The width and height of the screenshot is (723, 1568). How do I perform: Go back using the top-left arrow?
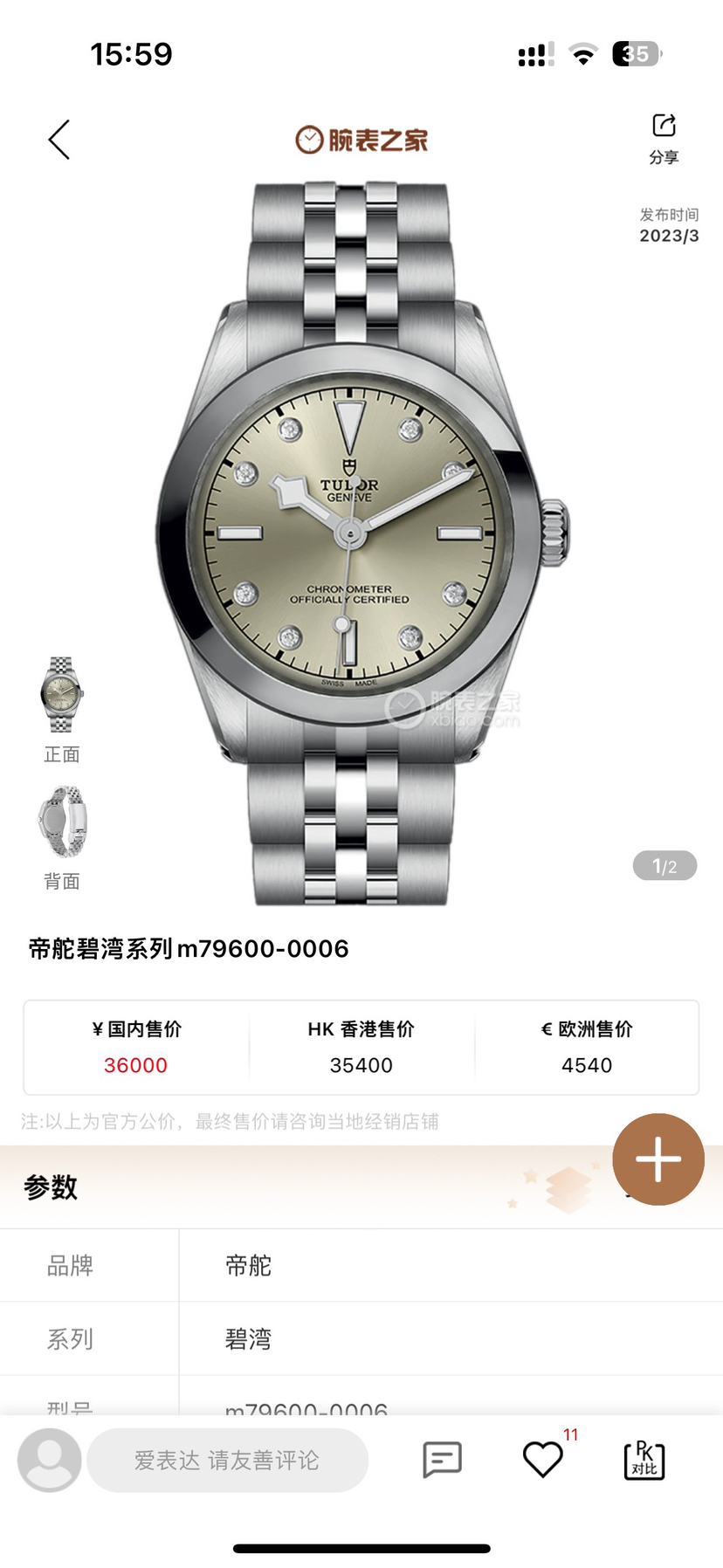59,140
